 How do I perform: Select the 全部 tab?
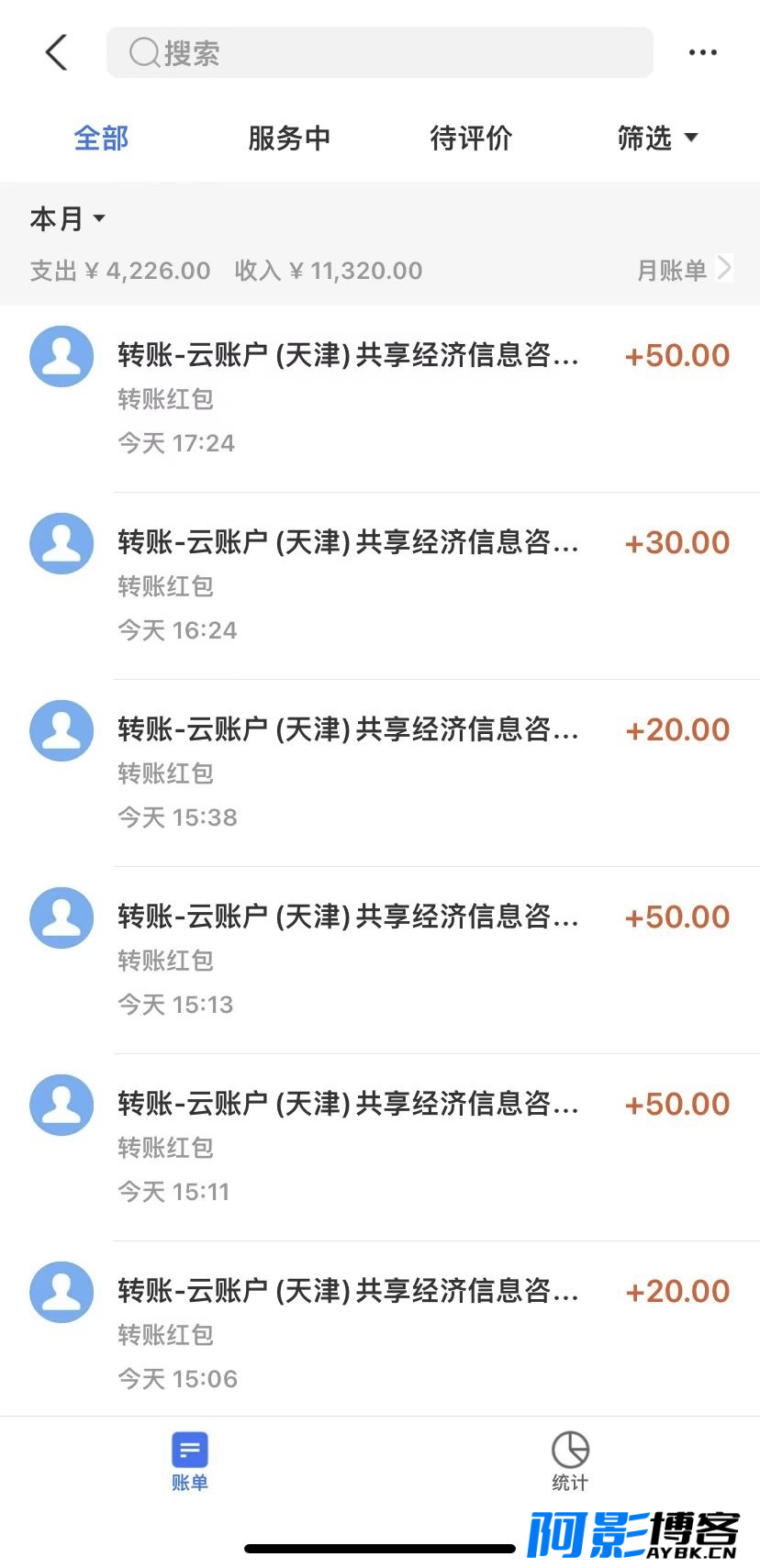(x=101, y=139)
